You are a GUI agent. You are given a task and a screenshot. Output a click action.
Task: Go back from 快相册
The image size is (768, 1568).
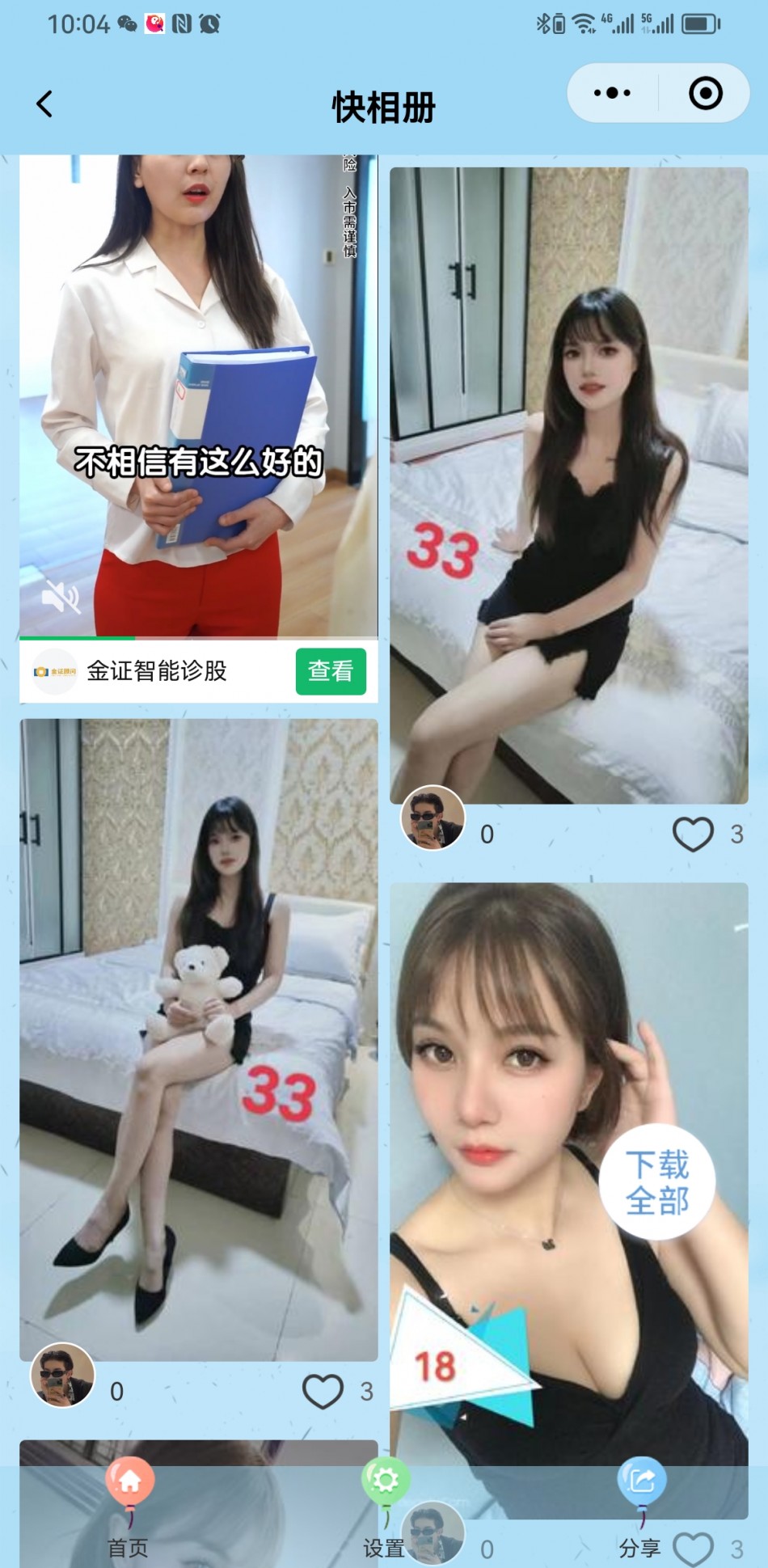44,104
